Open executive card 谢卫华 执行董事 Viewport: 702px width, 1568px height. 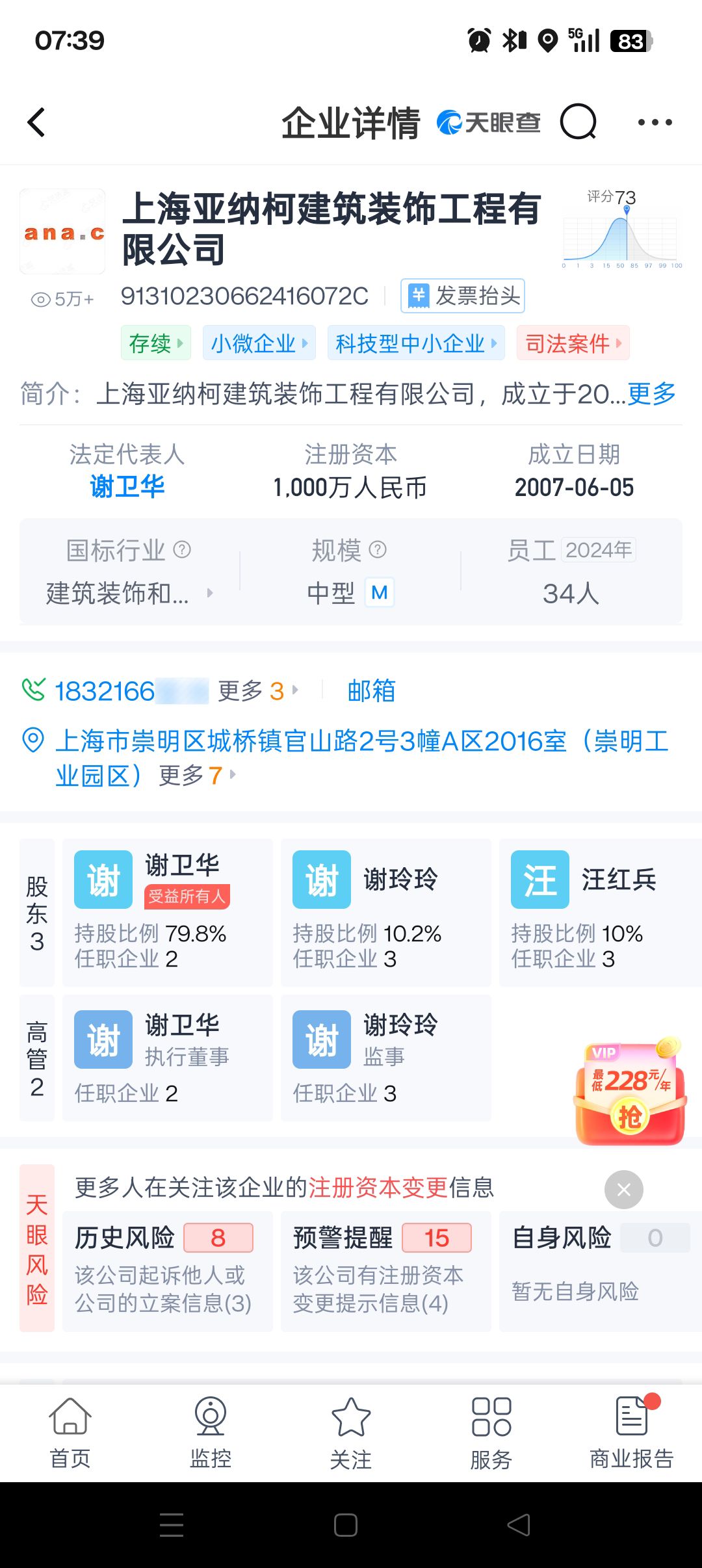point(167,1058)
